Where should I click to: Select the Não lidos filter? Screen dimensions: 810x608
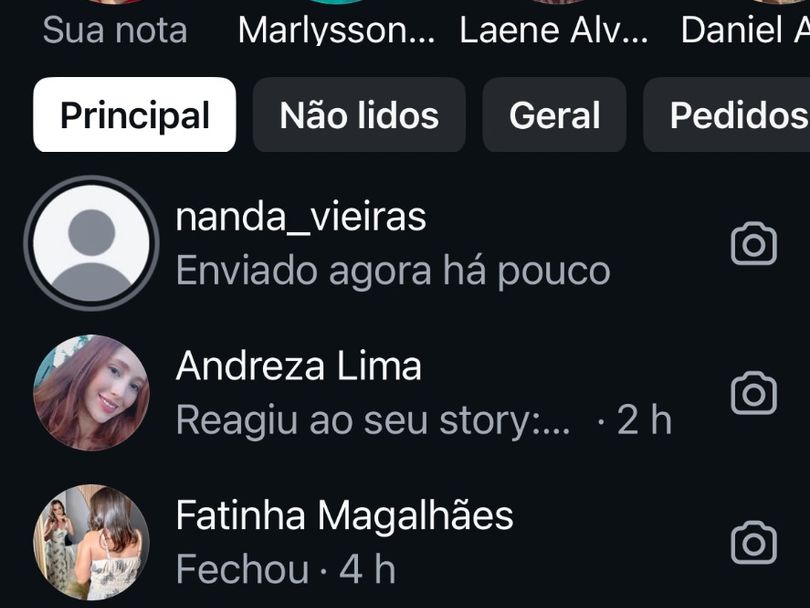tap(358, 116)
